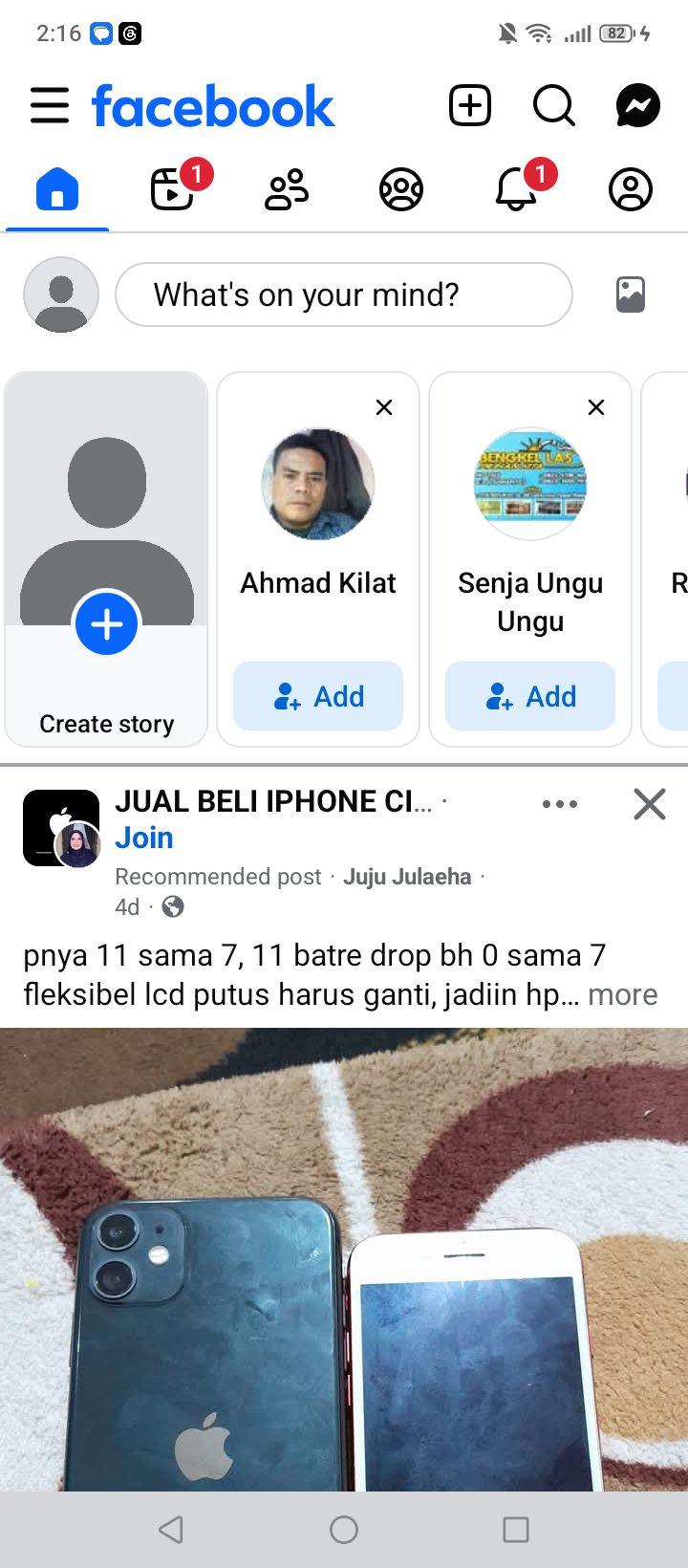Viewport: 688px width, 1568px height.
Task: Open the notifications bell tab
Action: tap(516, 189)
